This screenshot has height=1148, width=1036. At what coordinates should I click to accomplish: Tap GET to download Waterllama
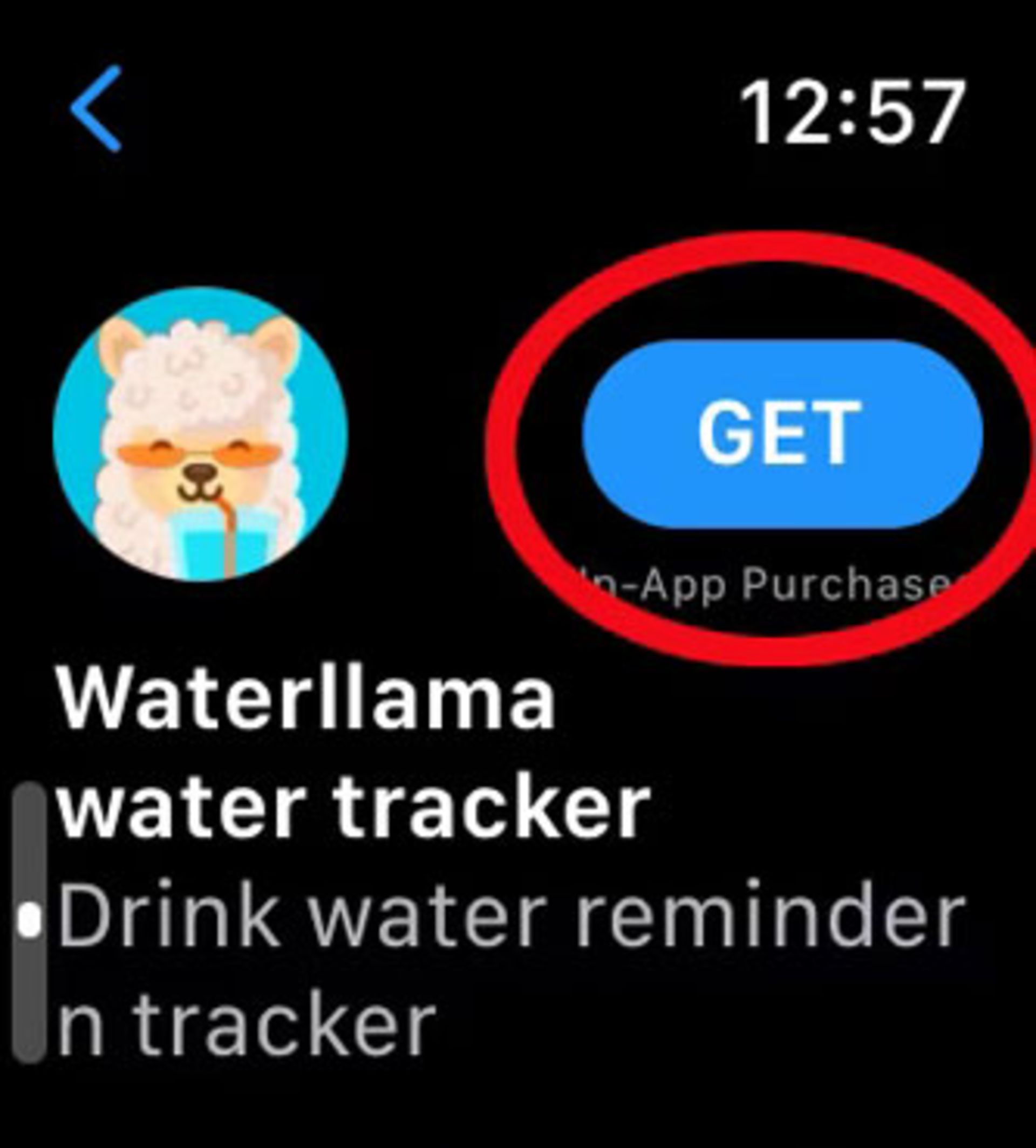tap(781, 434)
